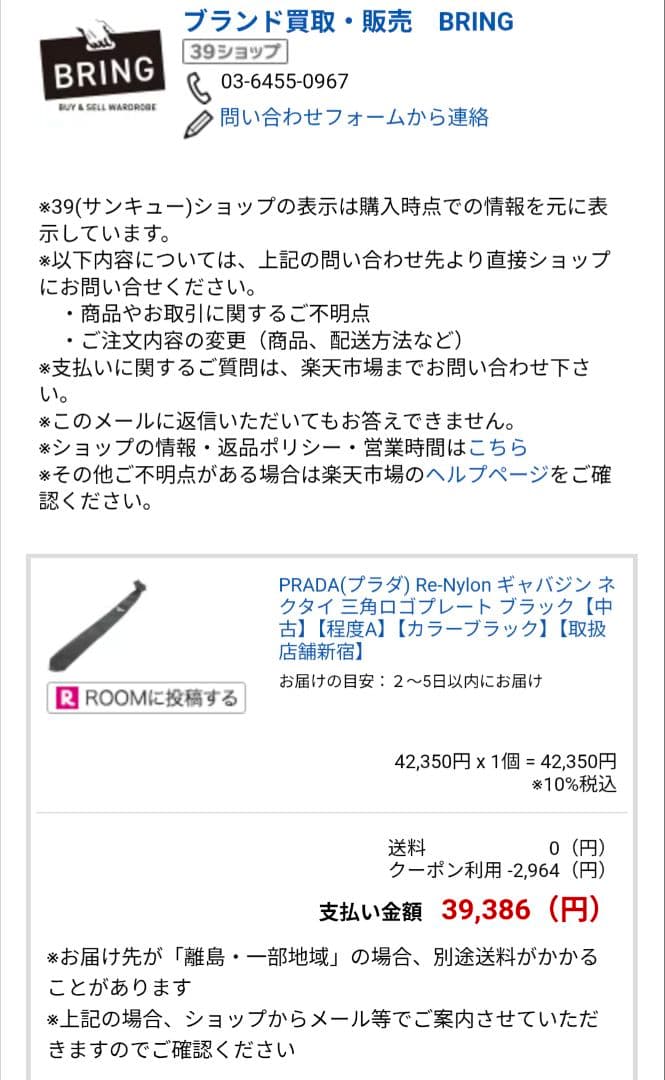The width and height of the screenshot is (665, 1080).
Task: Open the ヘルプページ link
Action: click(487, 475)
